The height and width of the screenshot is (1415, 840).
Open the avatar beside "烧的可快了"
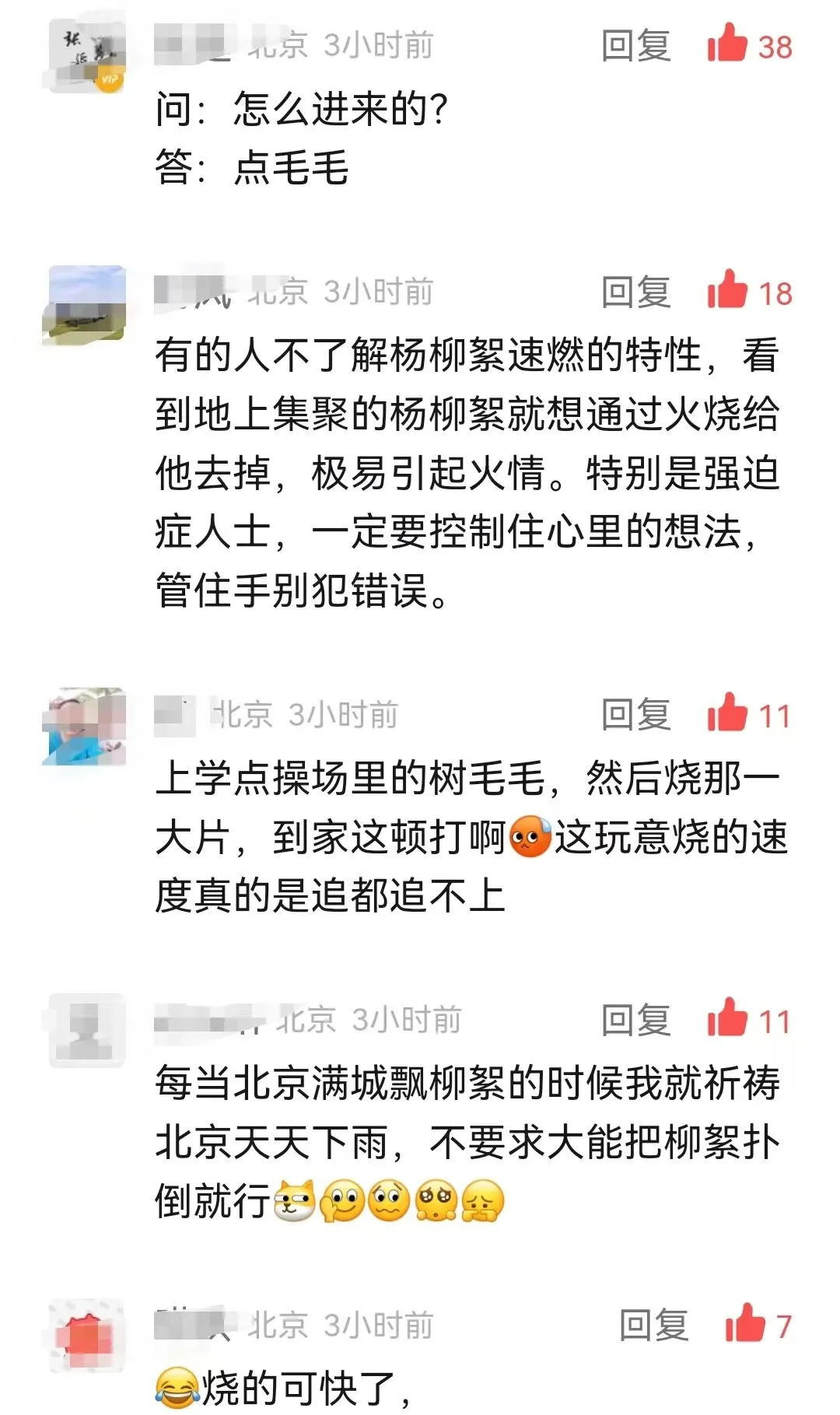tap(86, 1336)
